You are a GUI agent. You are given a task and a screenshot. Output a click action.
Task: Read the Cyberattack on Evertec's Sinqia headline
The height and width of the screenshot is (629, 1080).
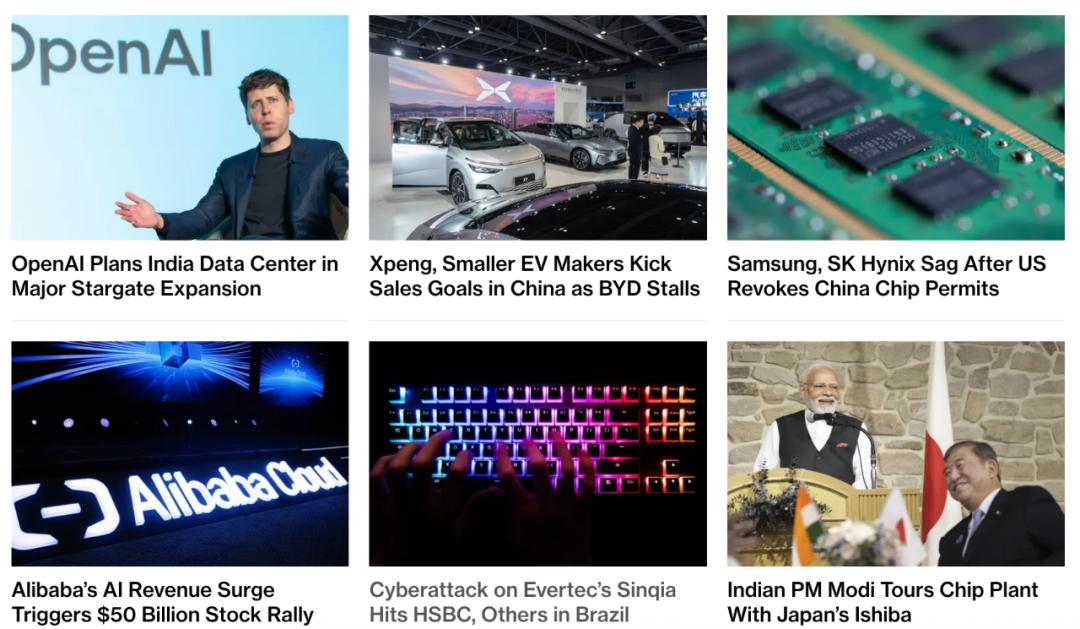pyautogui.click(x=522, y=602)
